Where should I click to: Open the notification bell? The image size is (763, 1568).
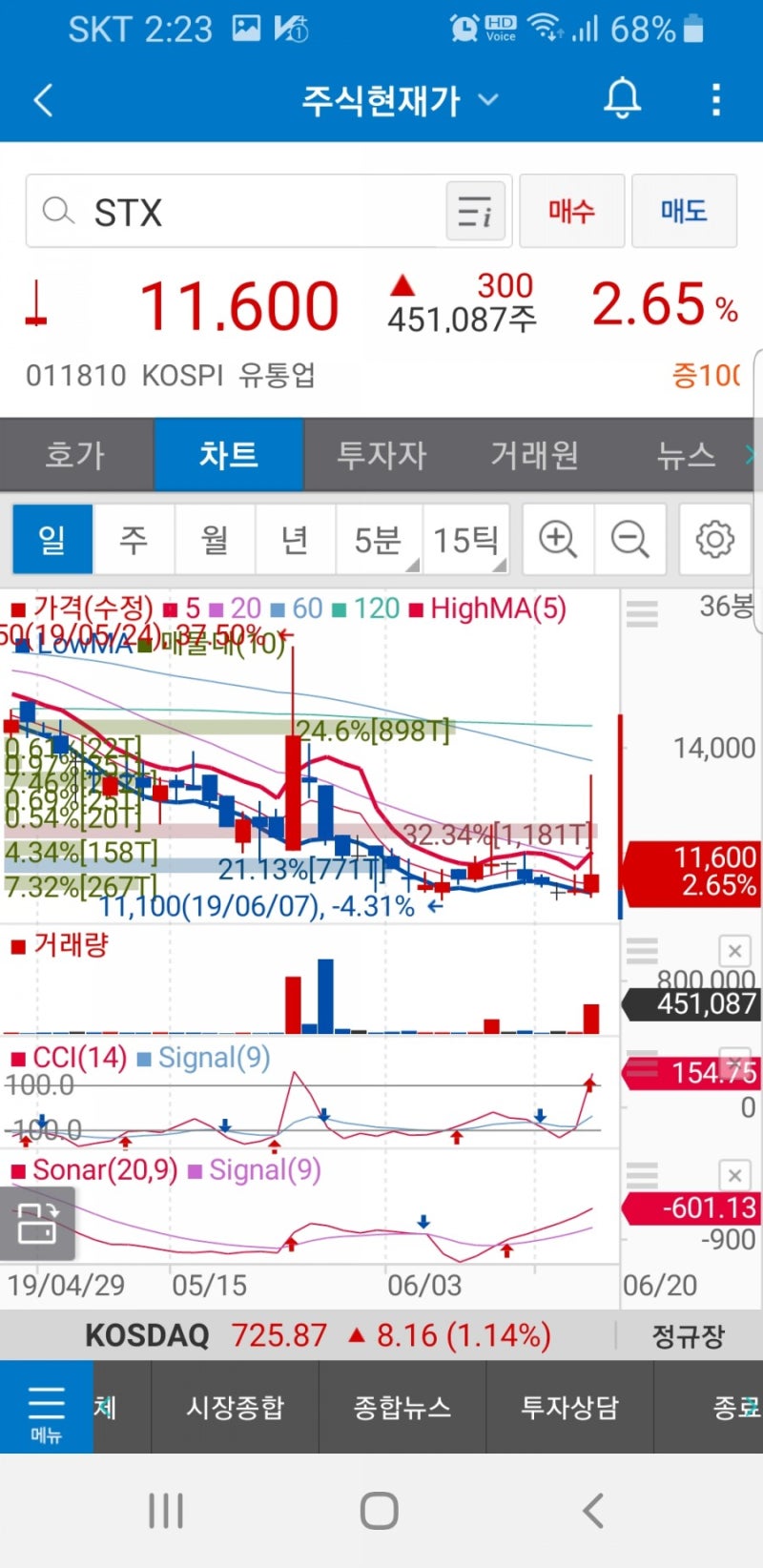coord(623,98)
